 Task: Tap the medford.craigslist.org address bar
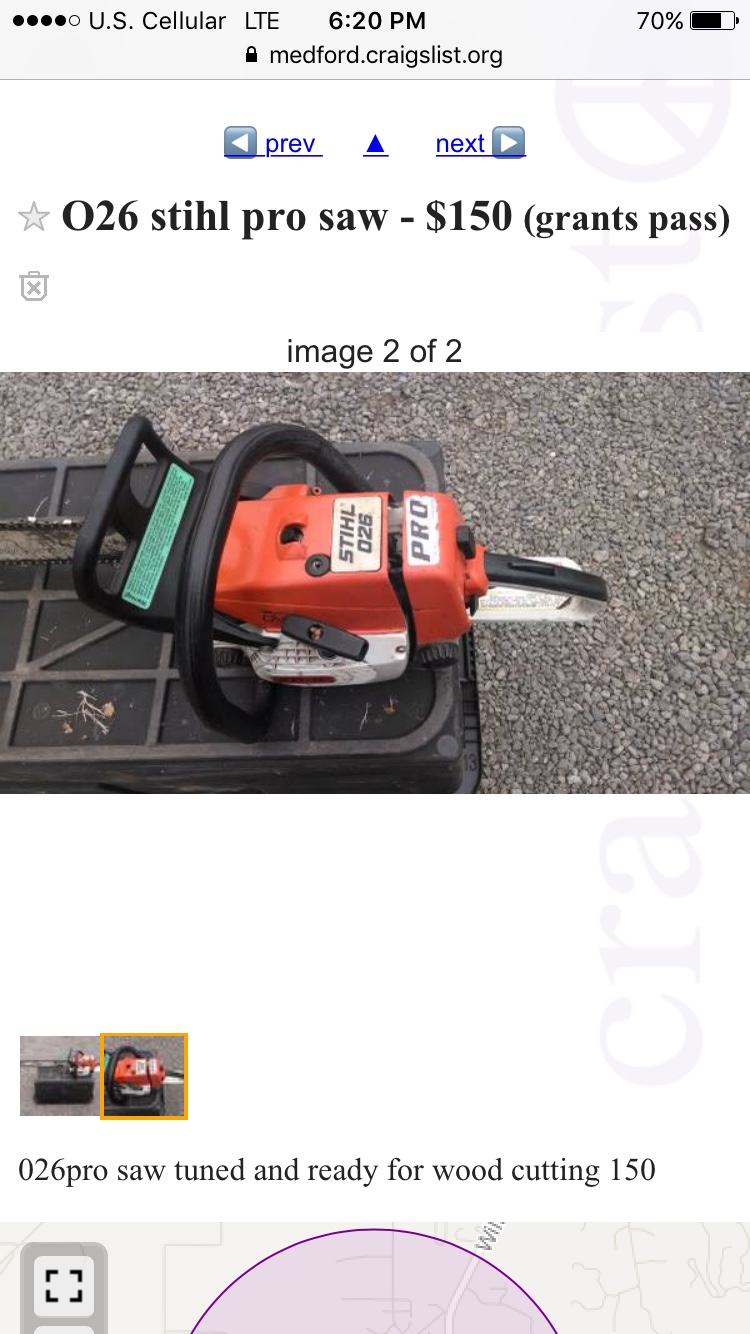tap(375, 55)
